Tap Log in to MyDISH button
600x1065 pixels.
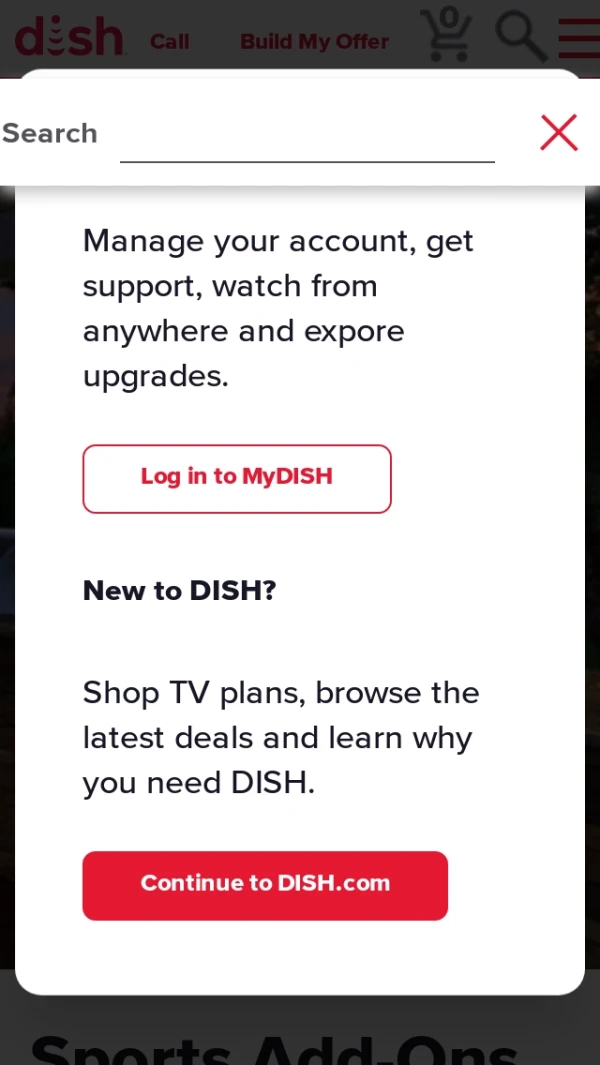click(237, 478)
